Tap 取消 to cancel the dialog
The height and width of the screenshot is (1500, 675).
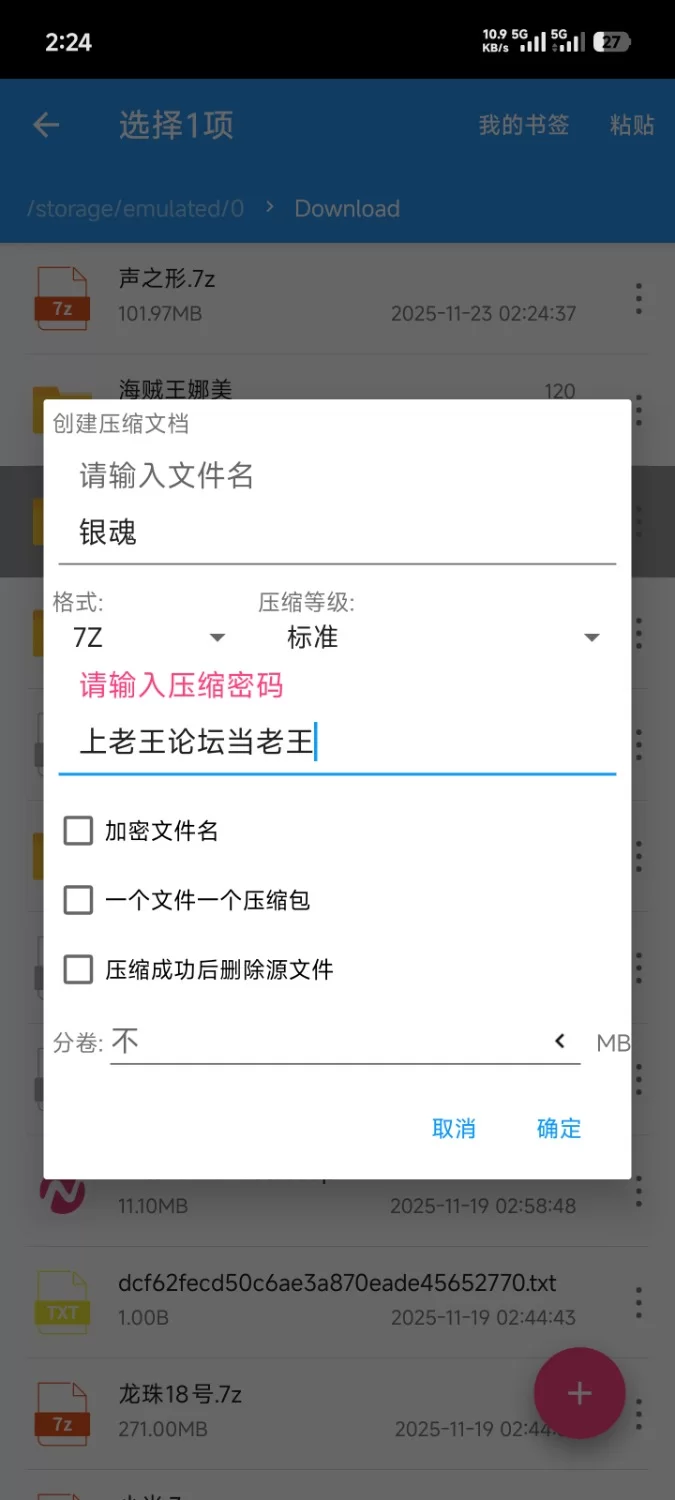453,1129
